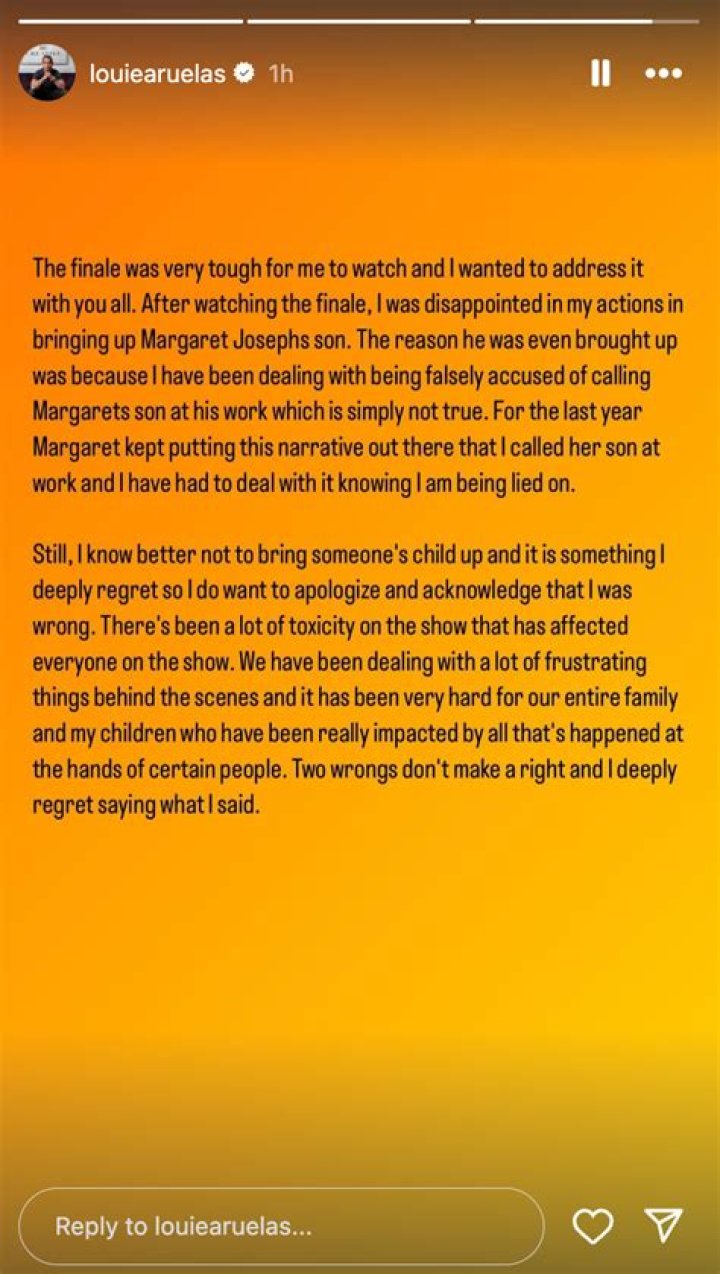Click the 1h timestamp label
The width and height of the screenshot is (720, 1274).
click(281, 72)
